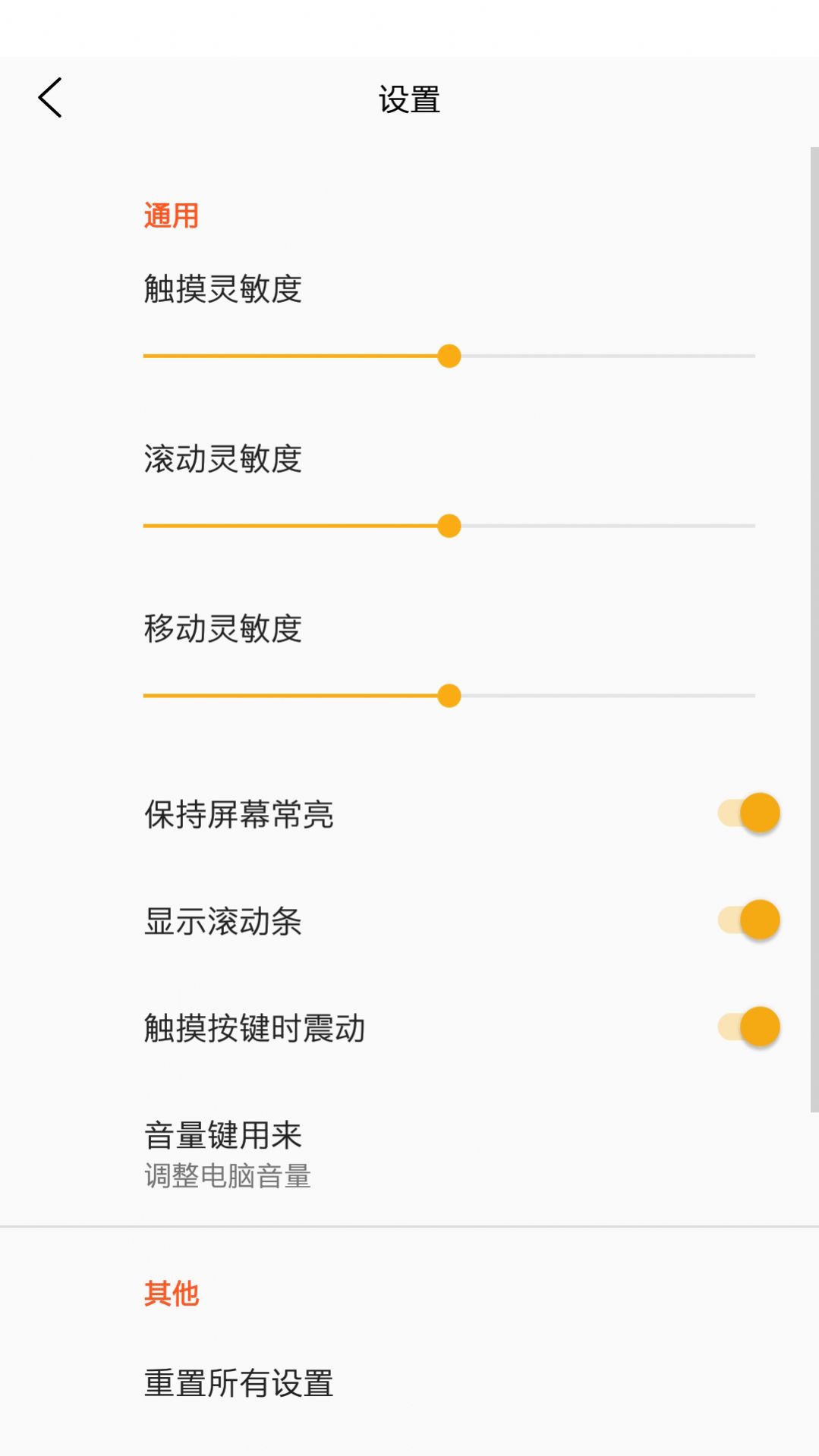Click the 显示滚动条 row label
819x1456 pixels.
click(x=223, y=922)
